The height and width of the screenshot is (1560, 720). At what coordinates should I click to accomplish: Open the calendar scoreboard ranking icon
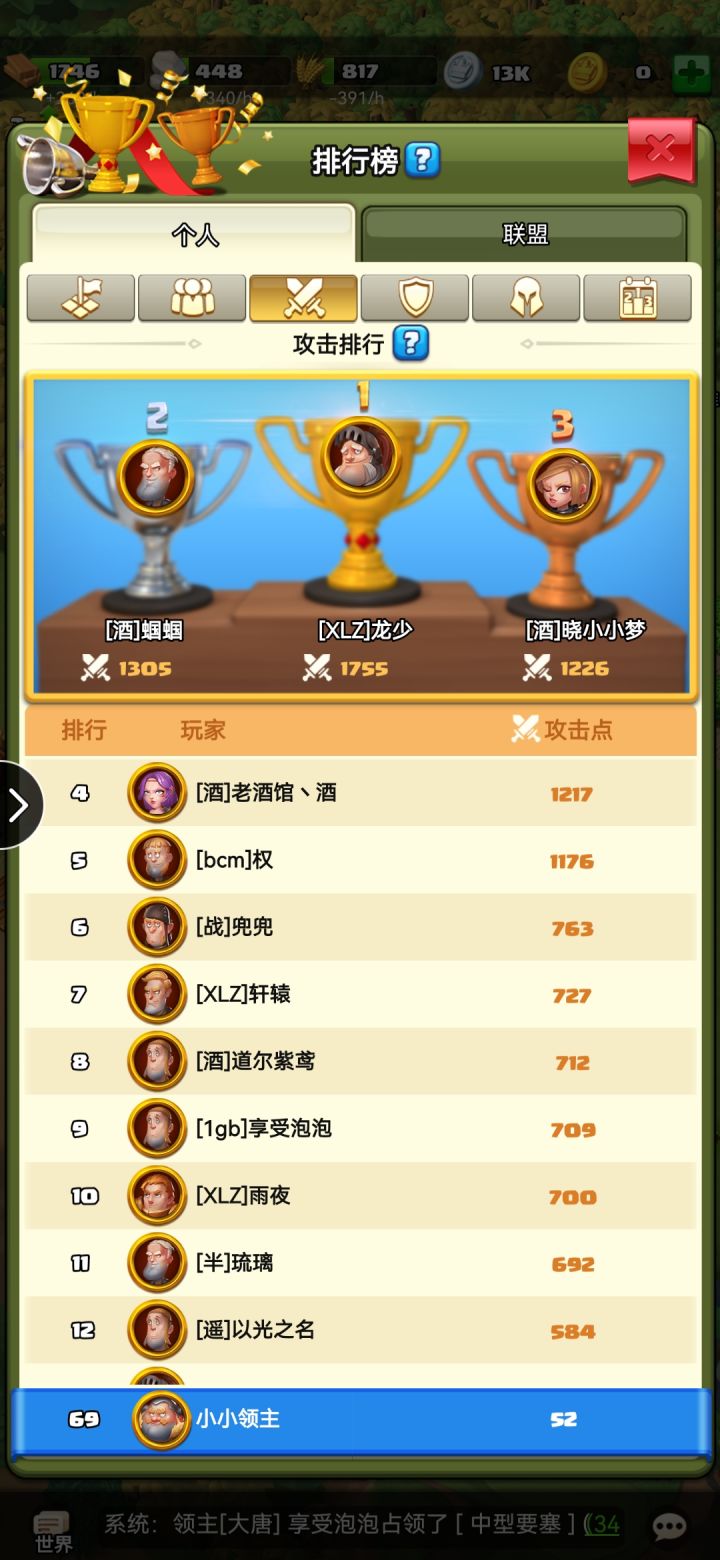tap(637, 297)
